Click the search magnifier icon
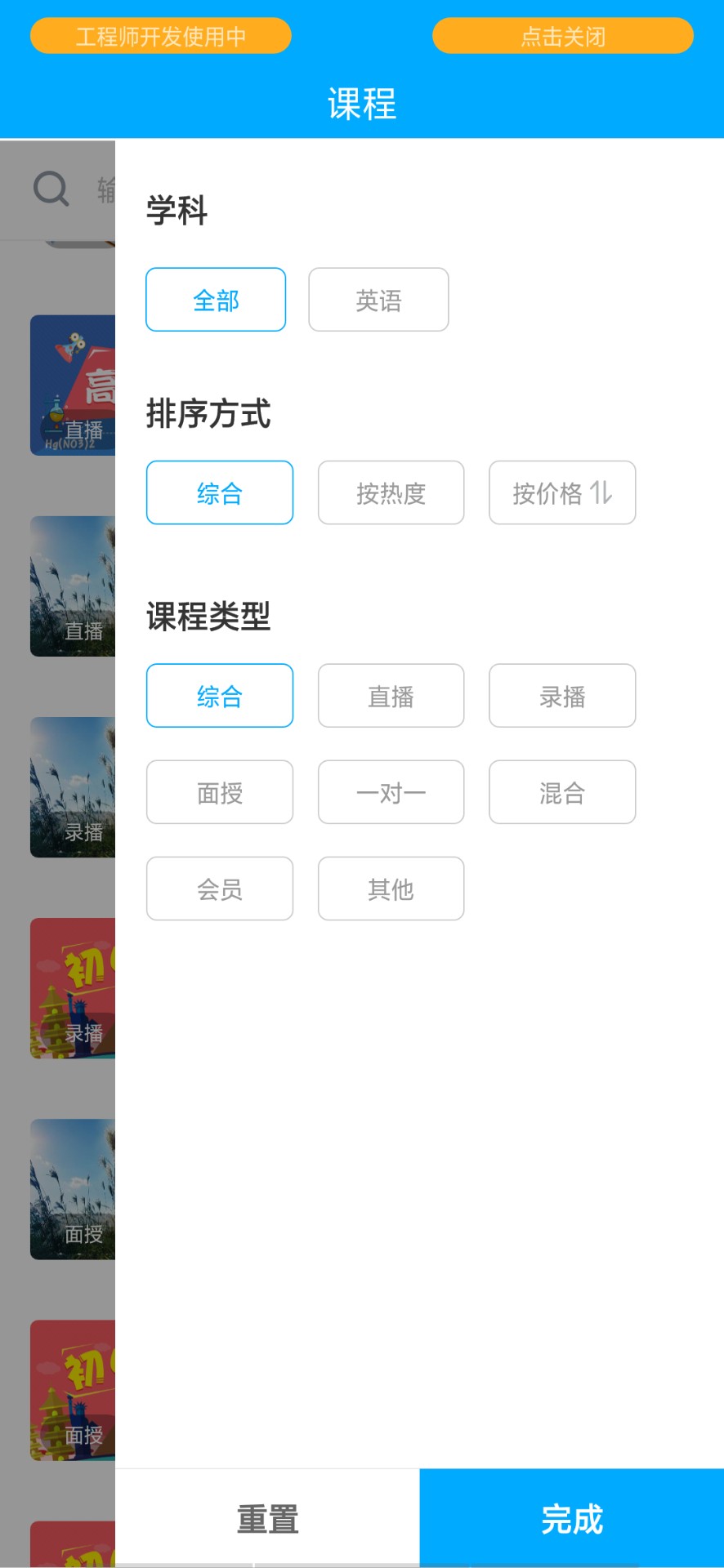 tap(51, 188)
